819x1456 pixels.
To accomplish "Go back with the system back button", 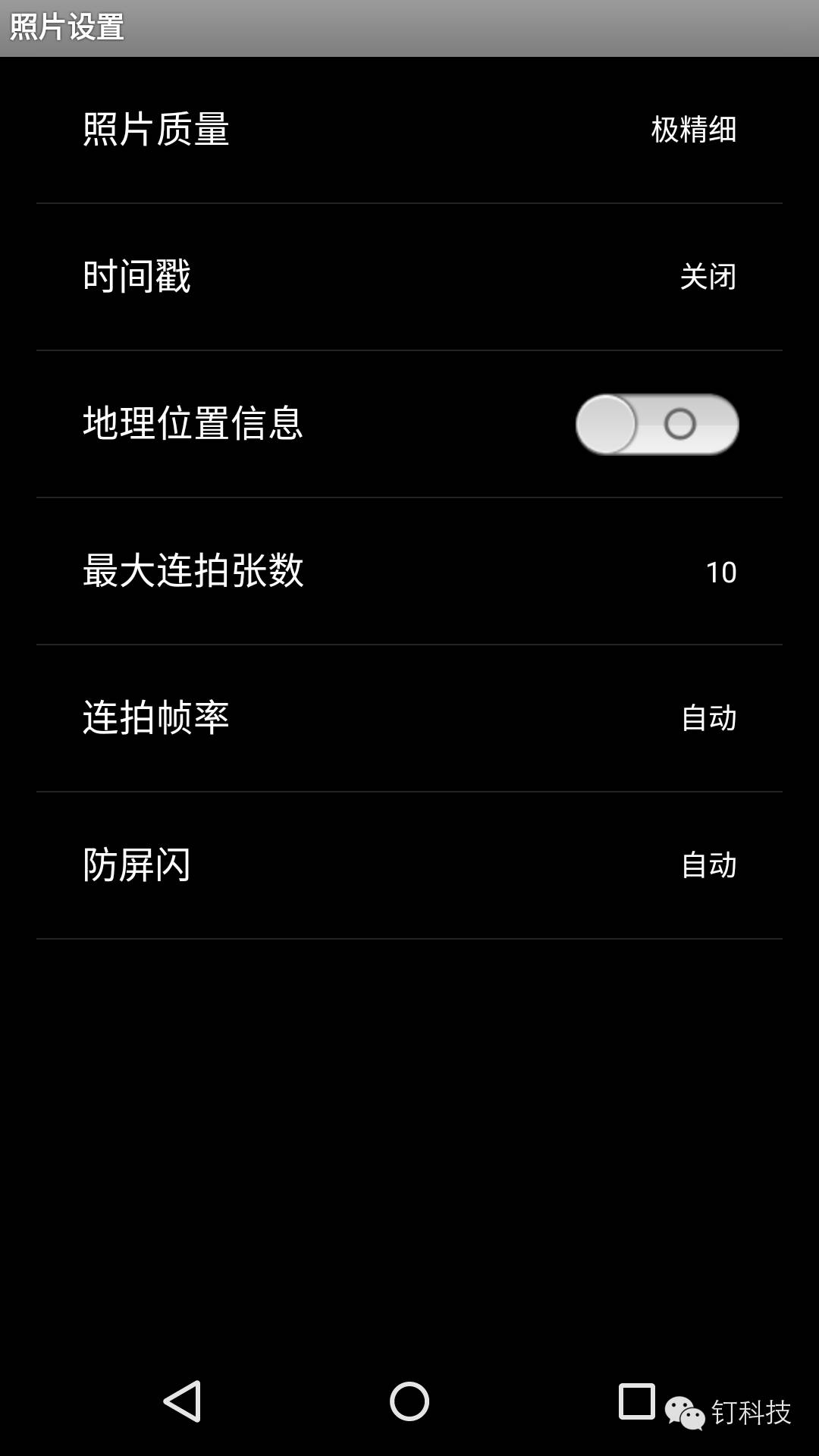I will [x=183, y=1401].
